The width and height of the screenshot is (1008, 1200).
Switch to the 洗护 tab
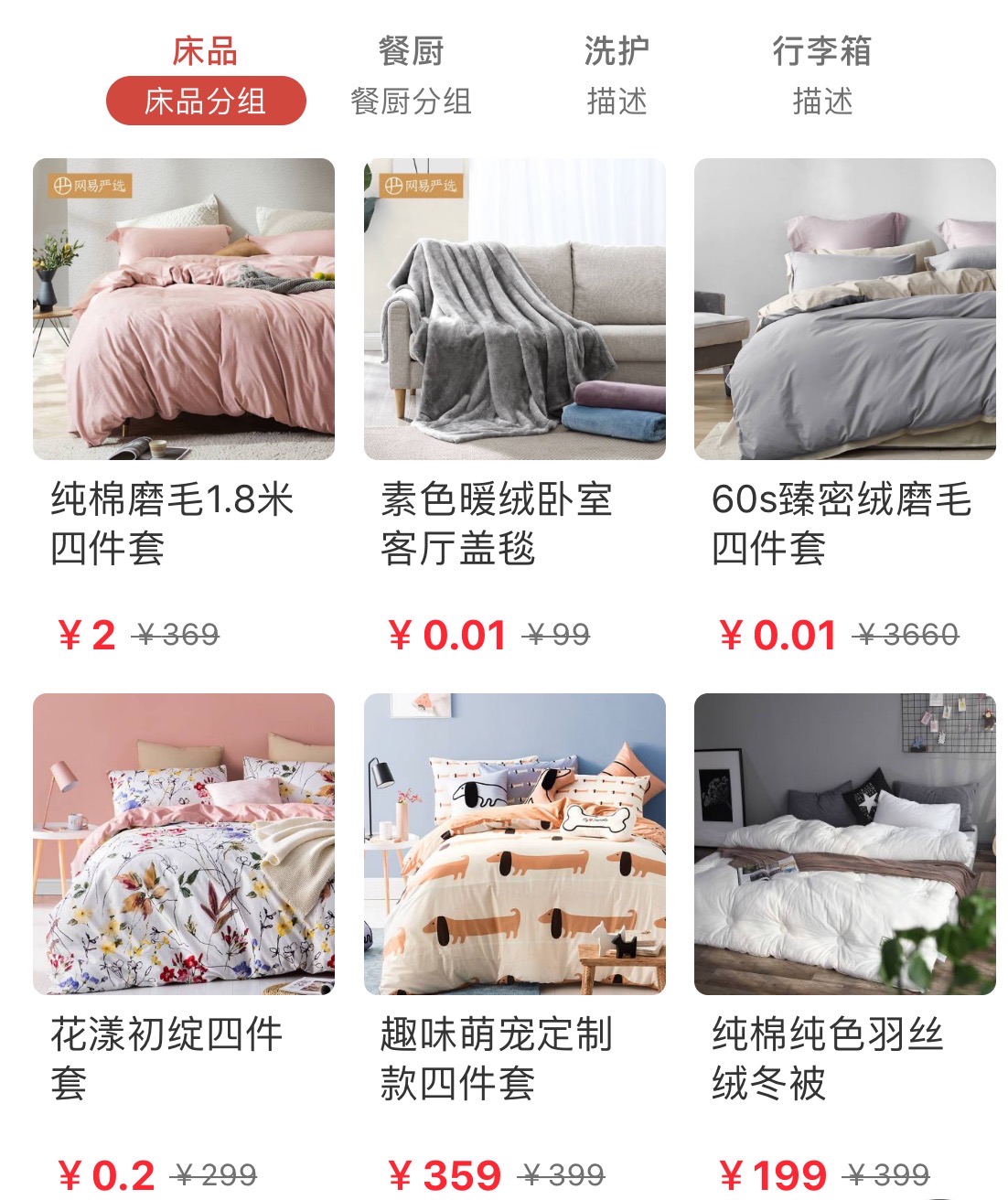click(x=617, y=75)
